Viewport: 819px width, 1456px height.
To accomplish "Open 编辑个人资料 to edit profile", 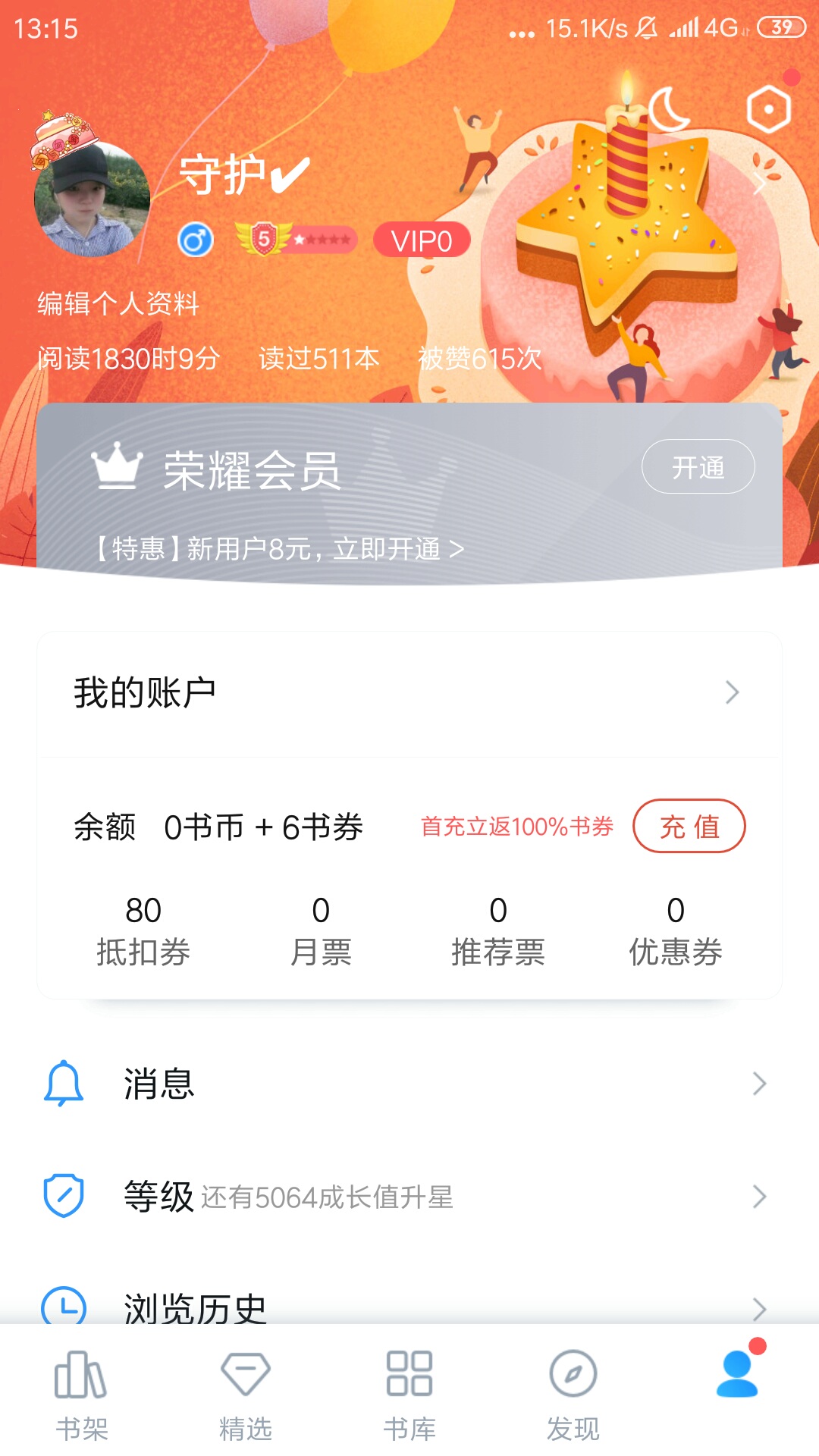I will (x=118, y=303).
